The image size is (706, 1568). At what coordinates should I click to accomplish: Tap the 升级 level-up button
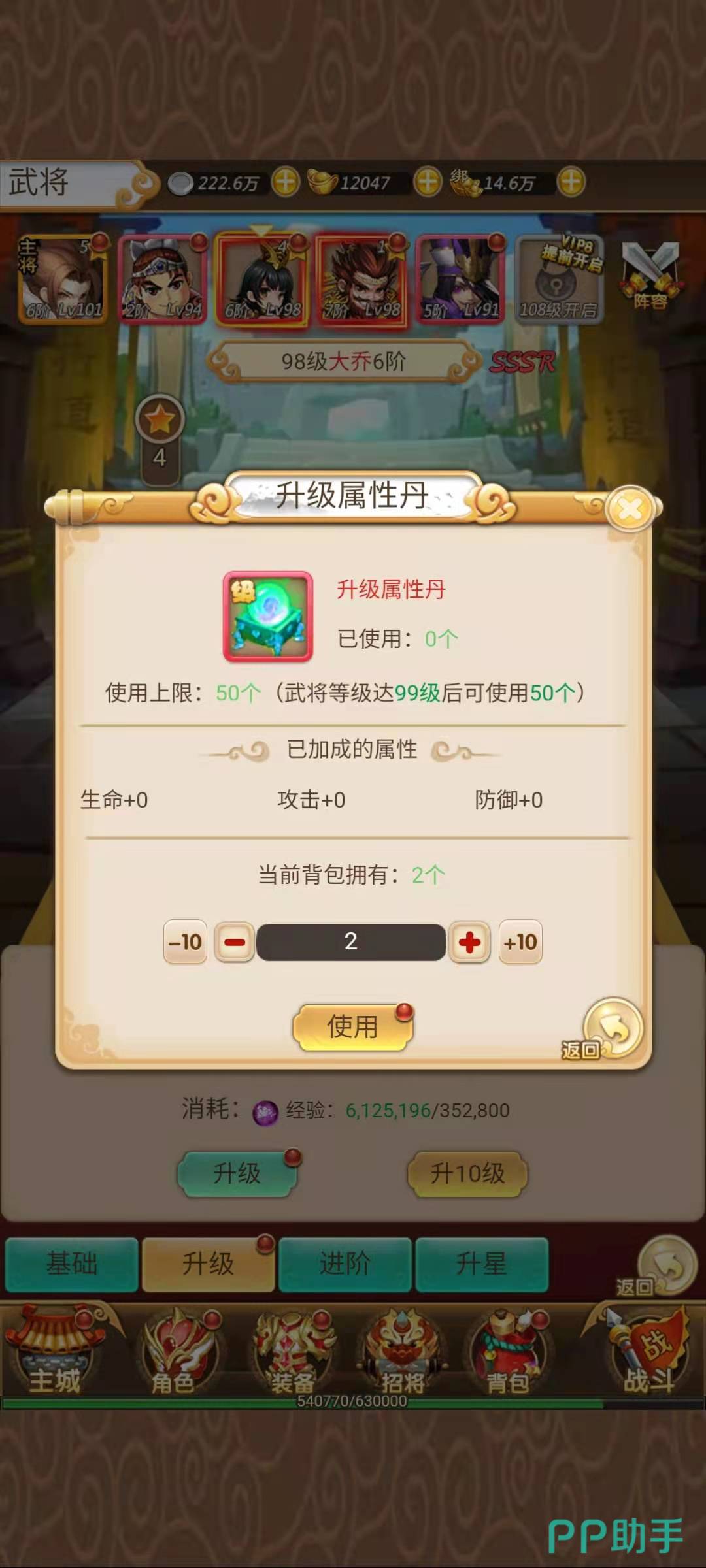click(x=237, y=1174)
